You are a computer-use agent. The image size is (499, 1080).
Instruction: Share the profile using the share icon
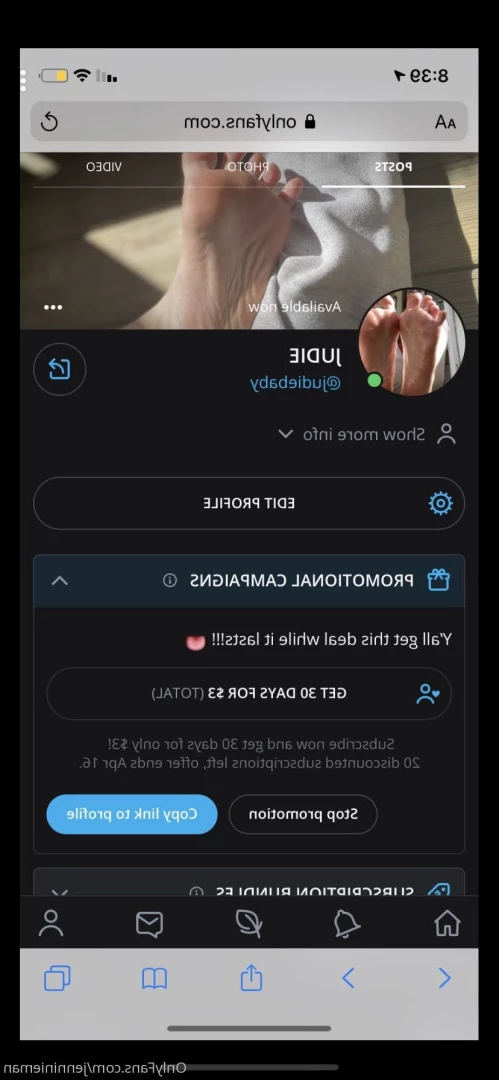click(x=59, y=370)
